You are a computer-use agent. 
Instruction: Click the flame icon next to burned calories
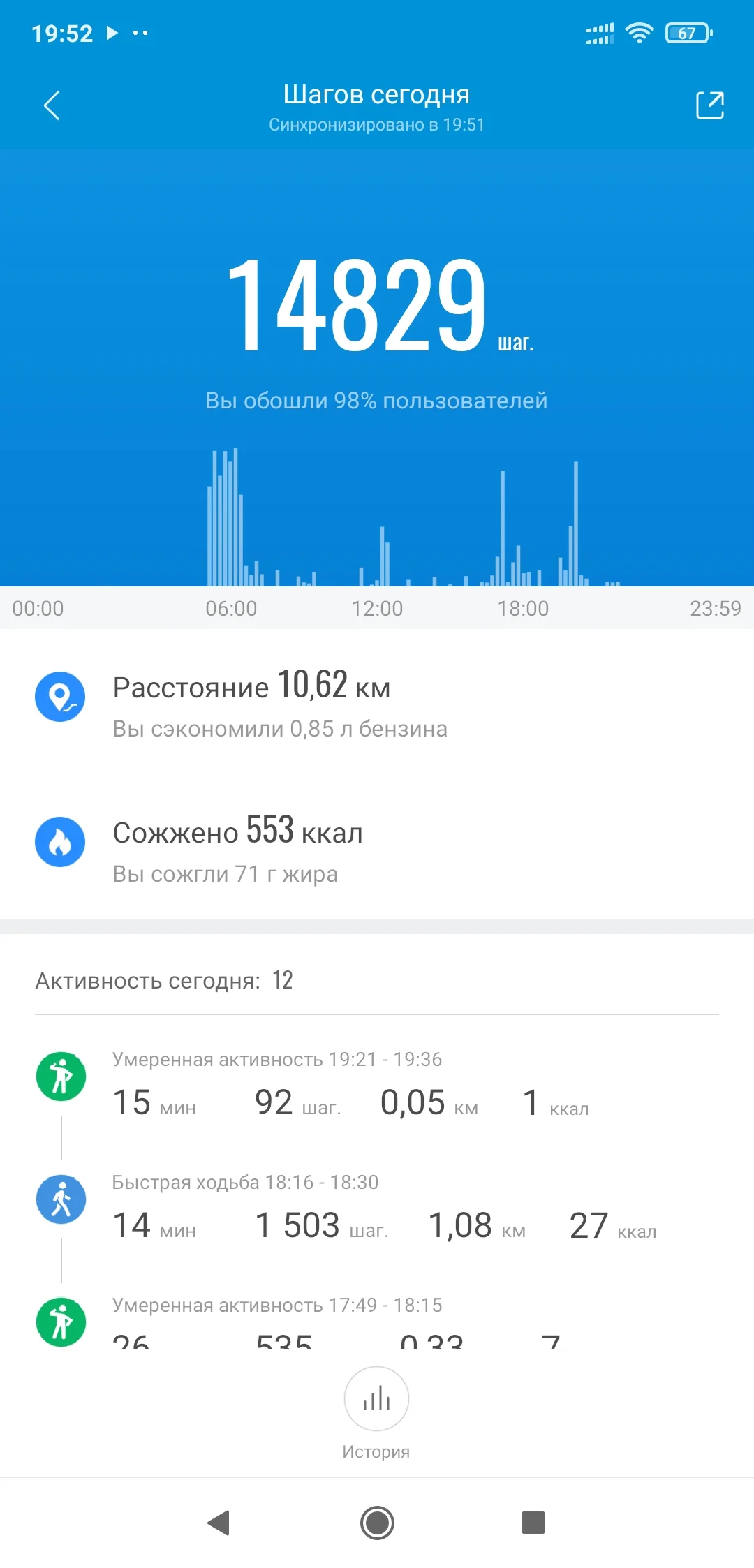pyautogui.click(x=61, y=842)
